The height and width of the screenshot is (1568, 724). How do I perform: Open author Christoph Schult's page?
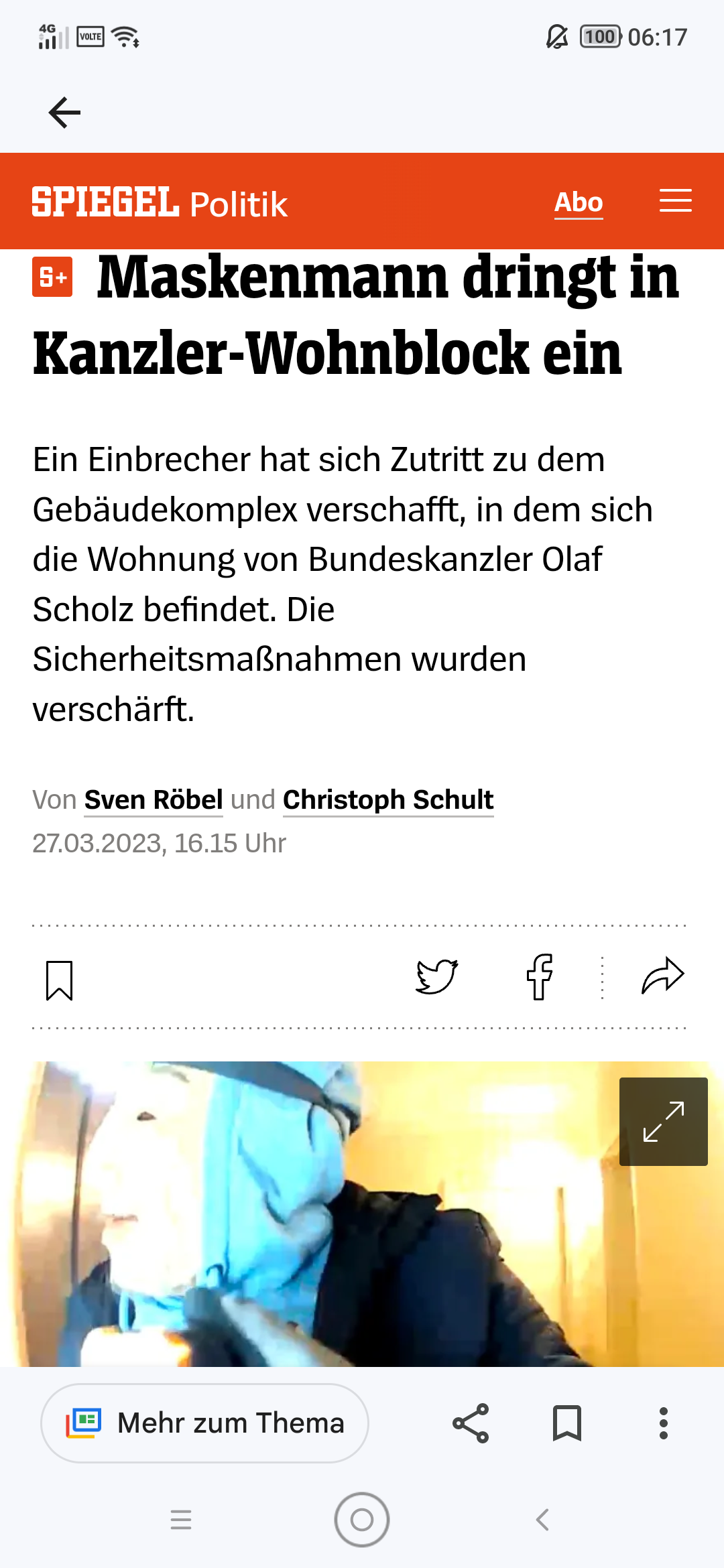[x=388, y=799]
